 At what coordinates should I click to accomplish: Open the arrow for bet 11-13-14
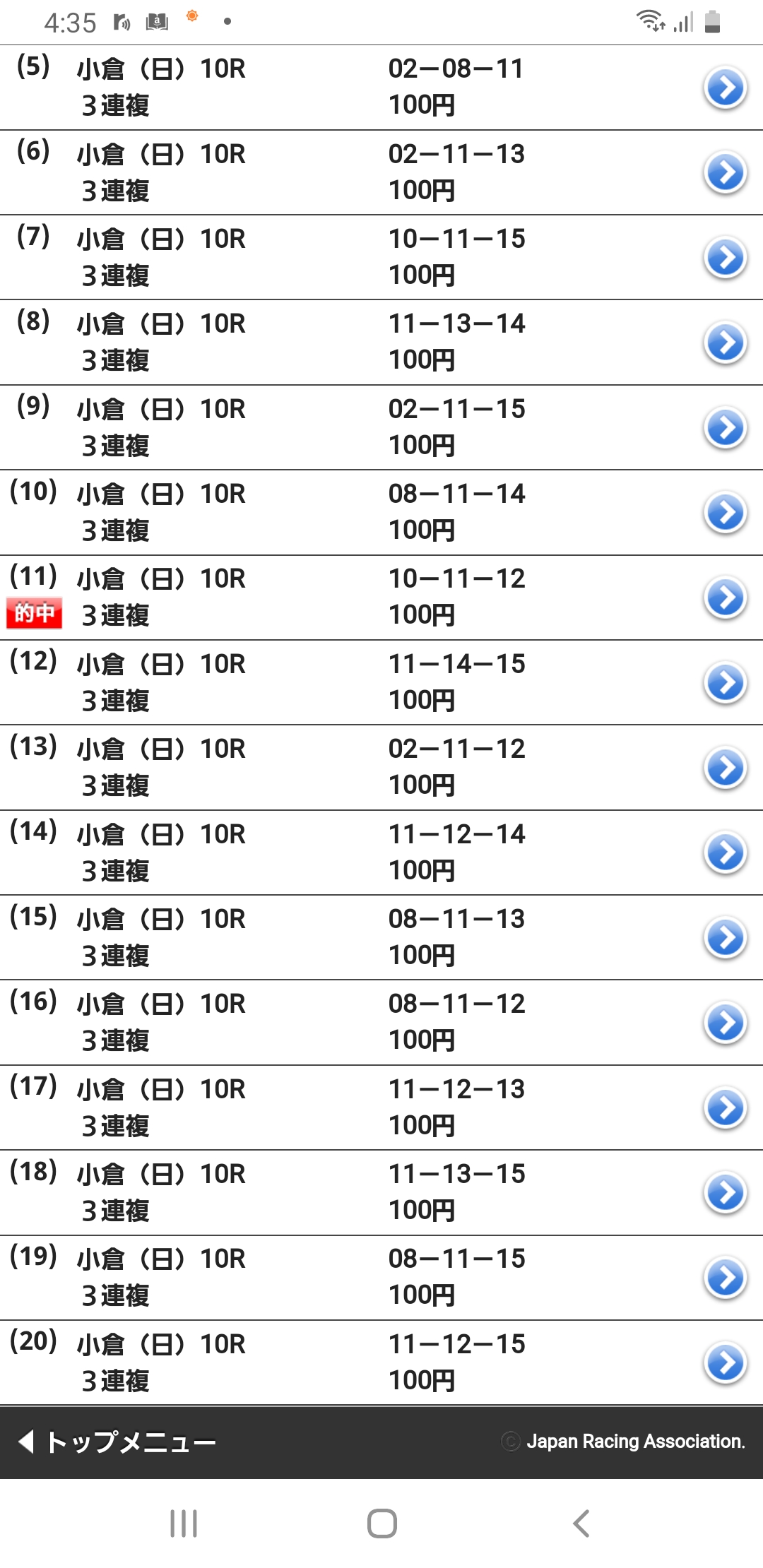coord(725,343)
